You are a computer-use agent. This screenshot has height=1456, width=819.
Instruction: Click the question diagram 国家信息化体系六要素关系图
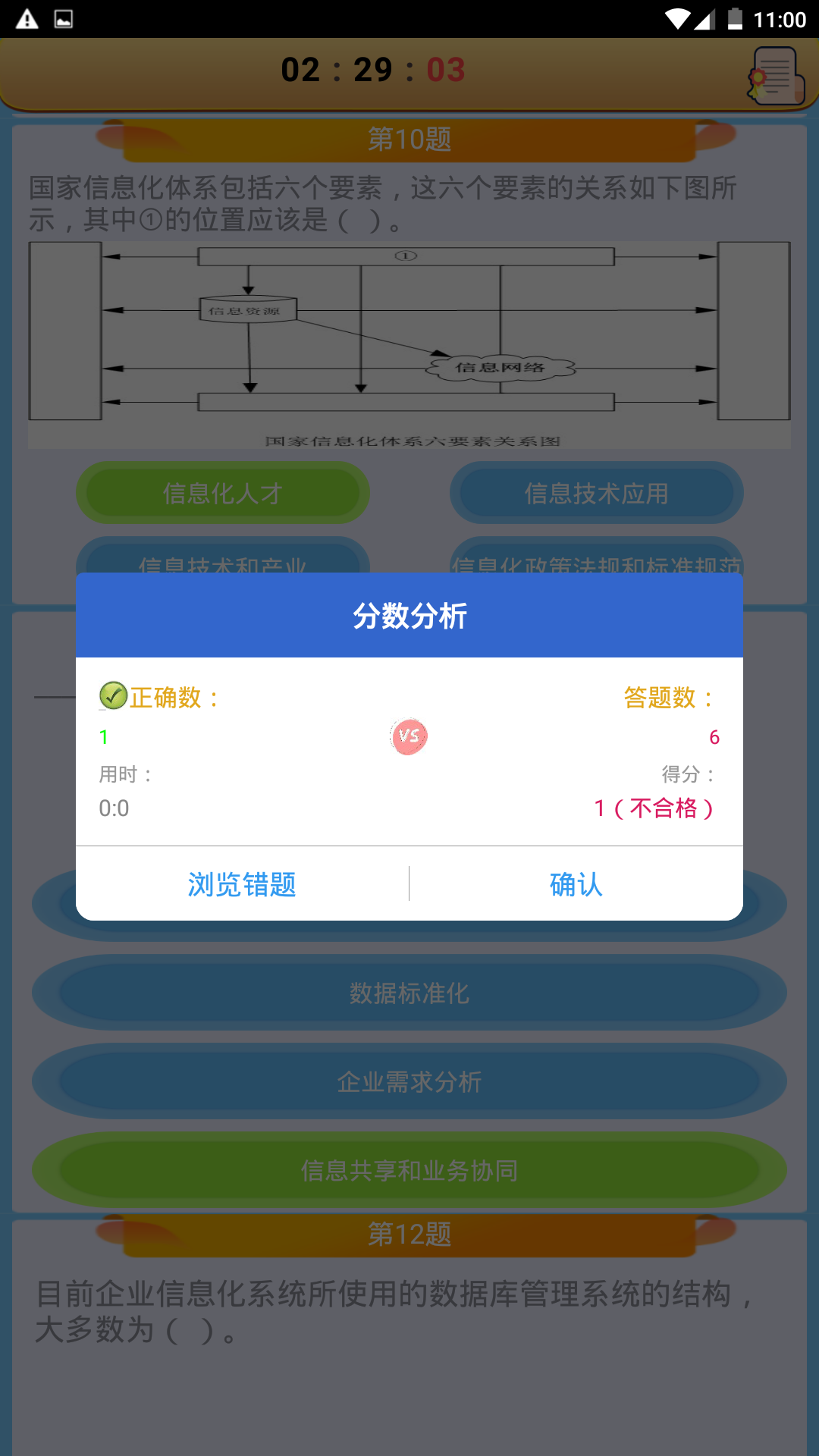409,343
